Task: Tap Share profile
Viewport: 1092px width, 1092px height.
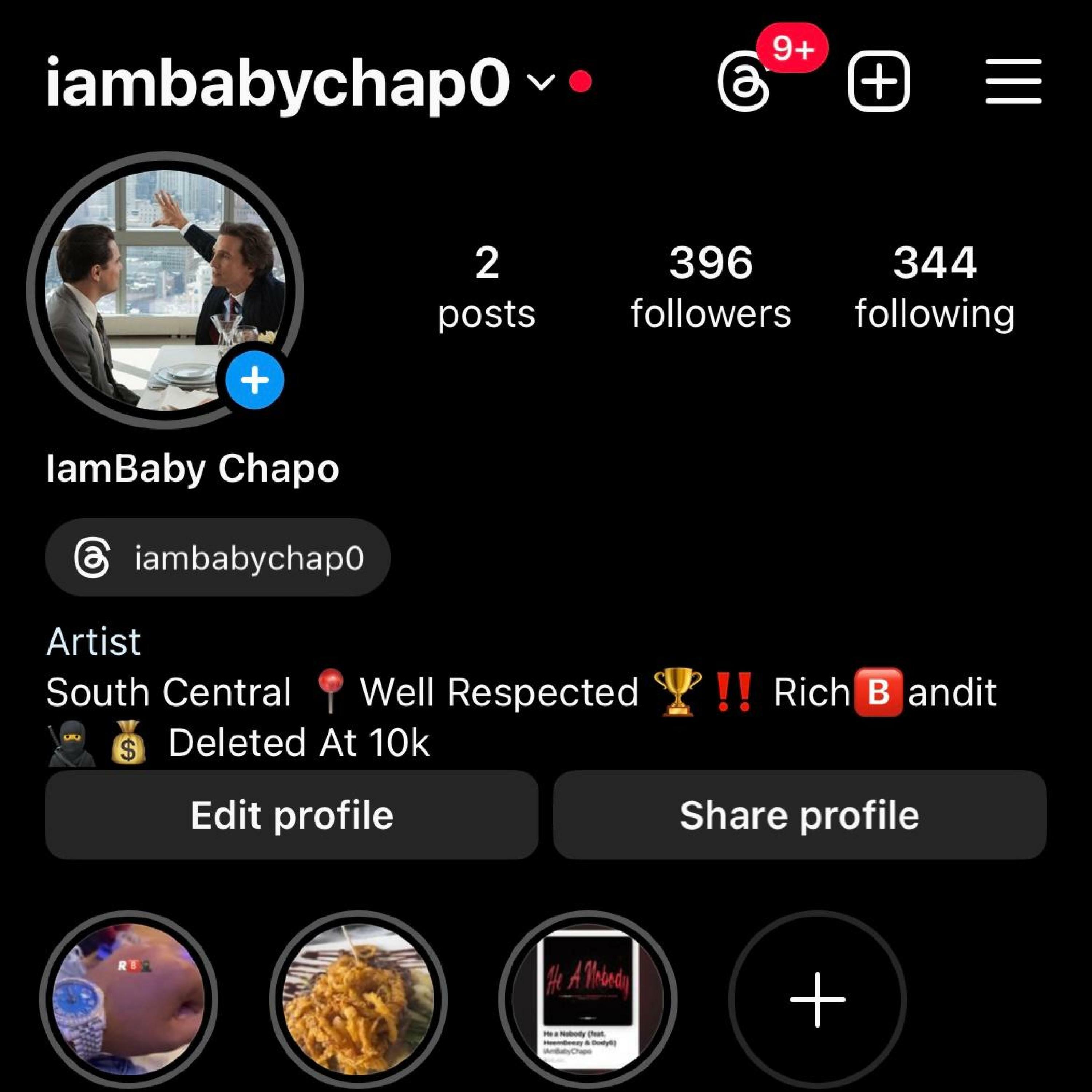Action: point(800,815)
